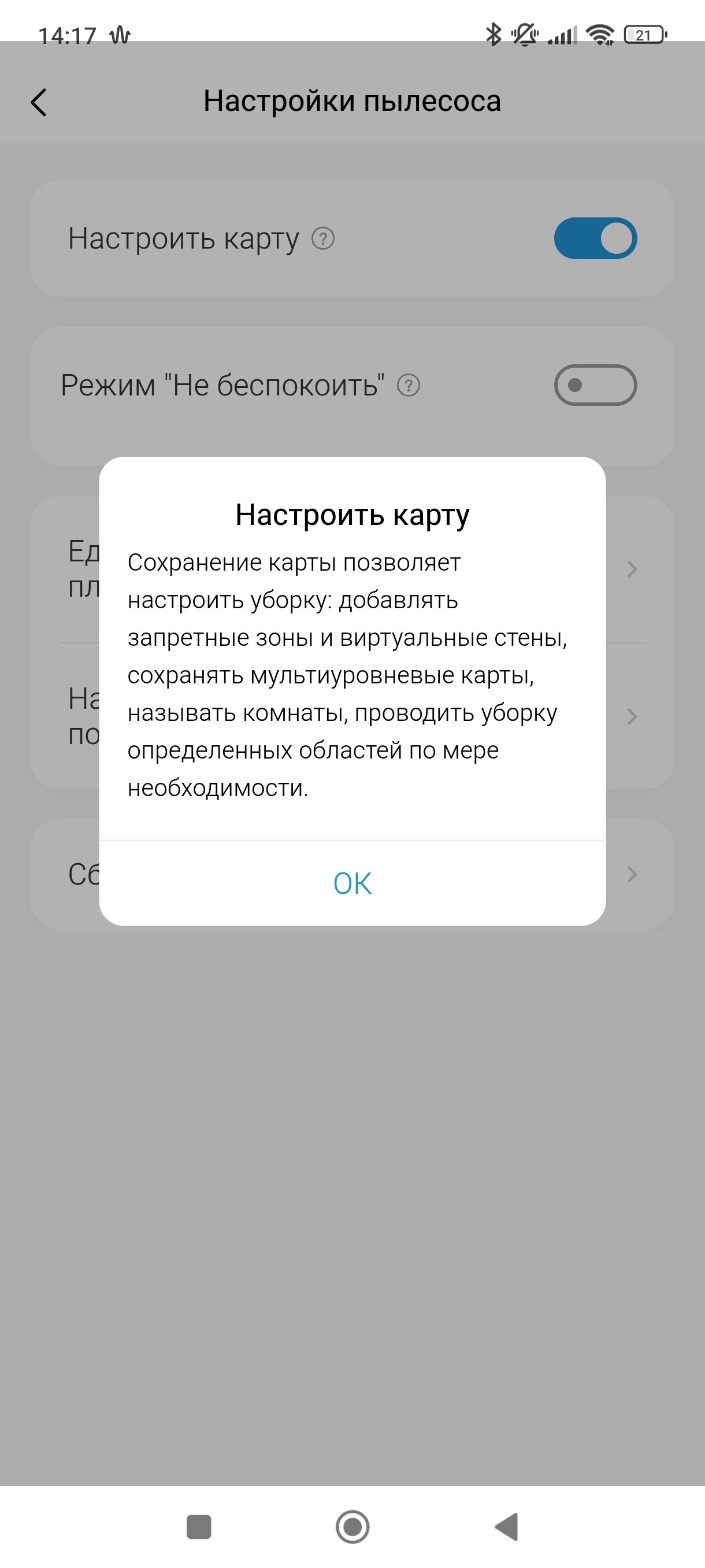Tap the system back button

point(507,1526)
